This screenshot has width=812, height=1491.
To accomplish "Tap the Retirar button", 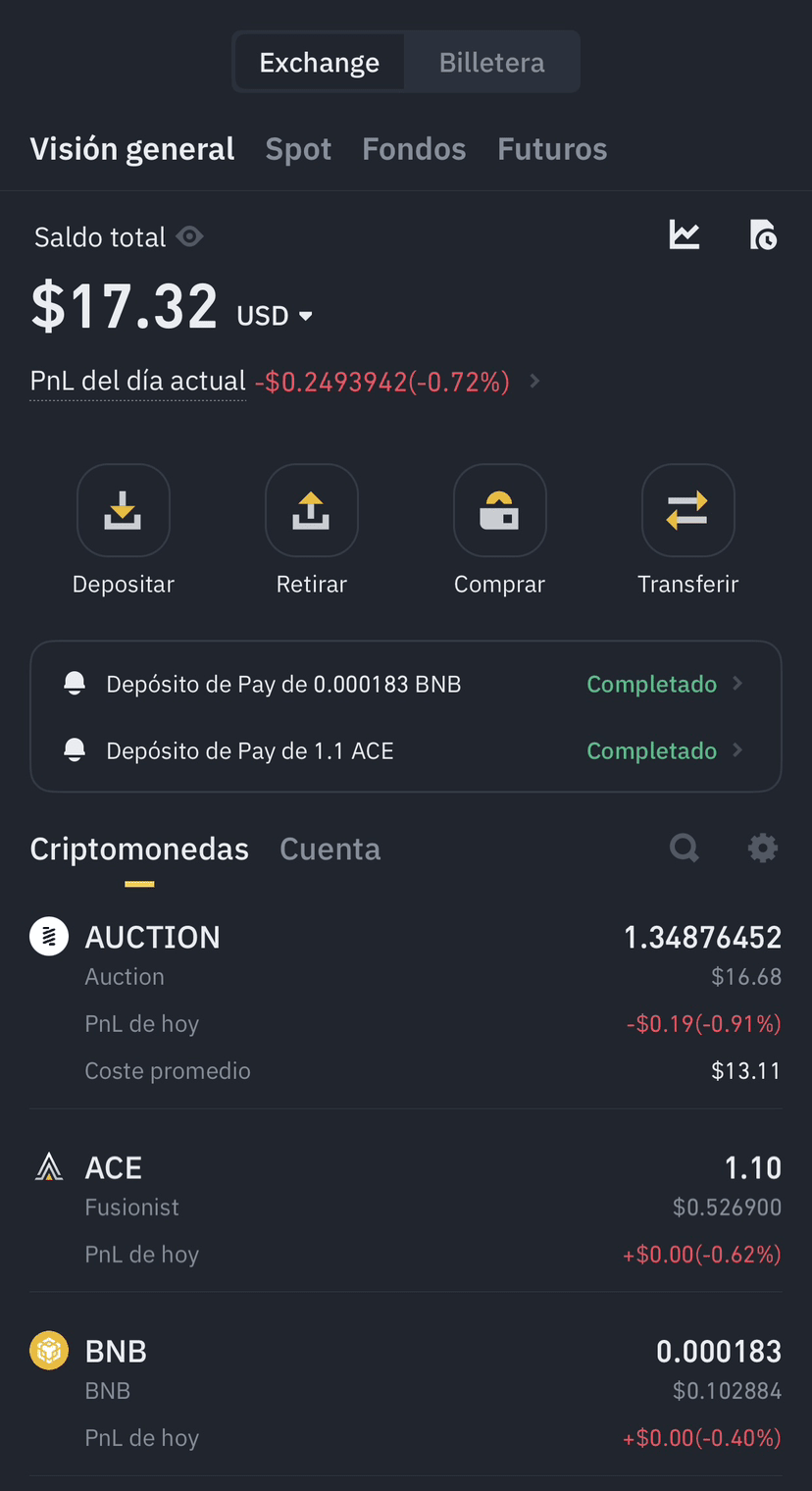I will [312, 531].
